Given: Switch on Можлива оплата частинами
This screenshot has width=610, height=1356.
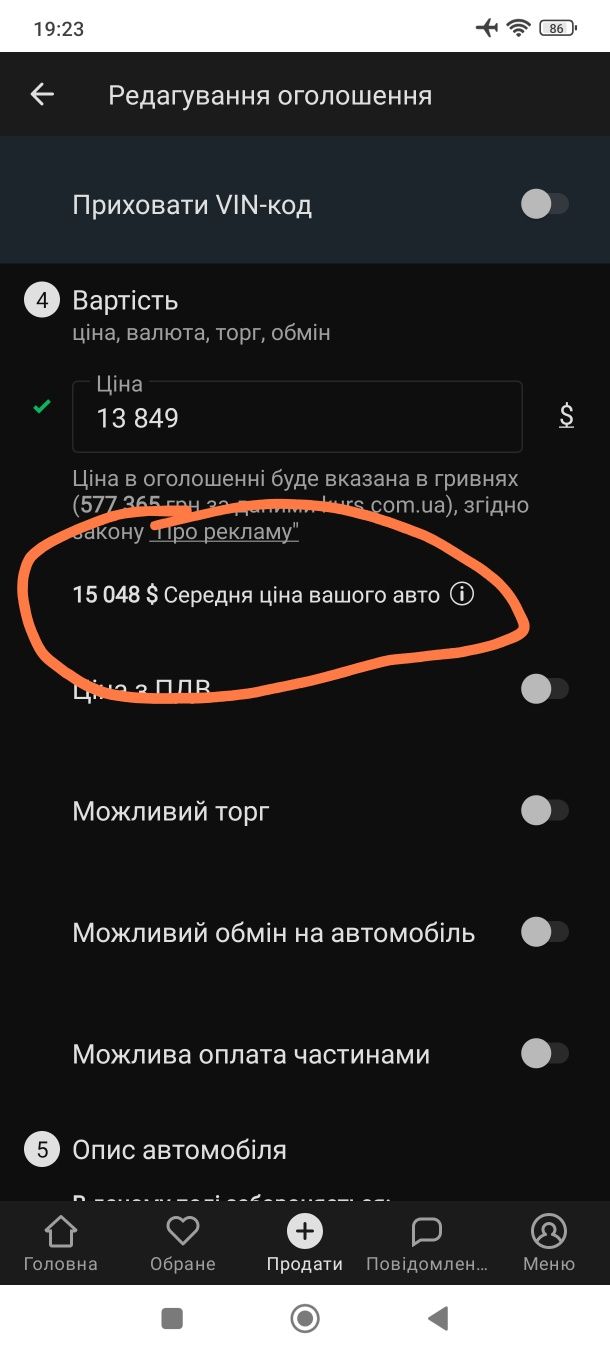Looking at the screenshot, I should pos(545,1054).
